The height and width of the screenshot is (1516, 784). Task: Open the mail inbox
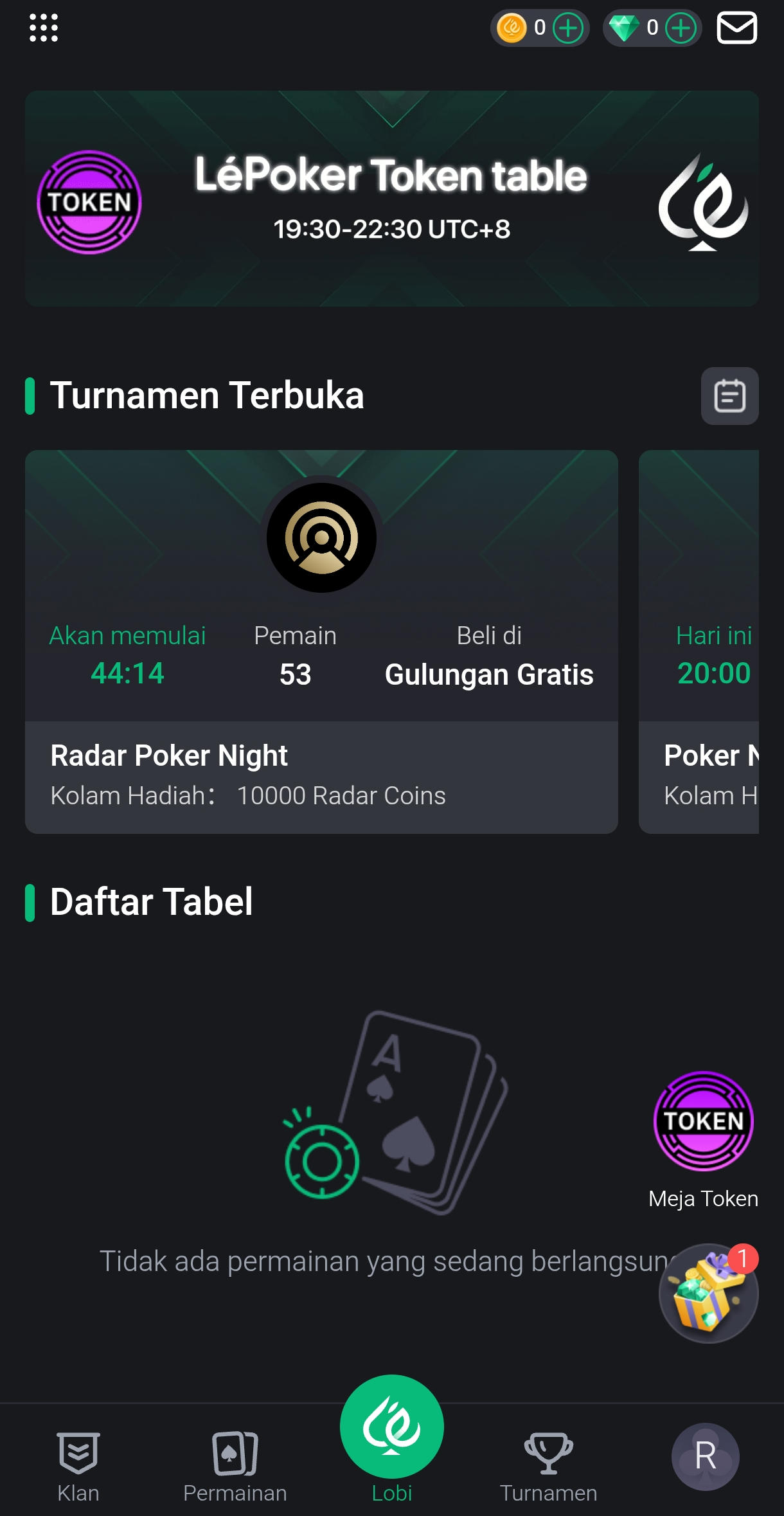(x=736, y=28)
